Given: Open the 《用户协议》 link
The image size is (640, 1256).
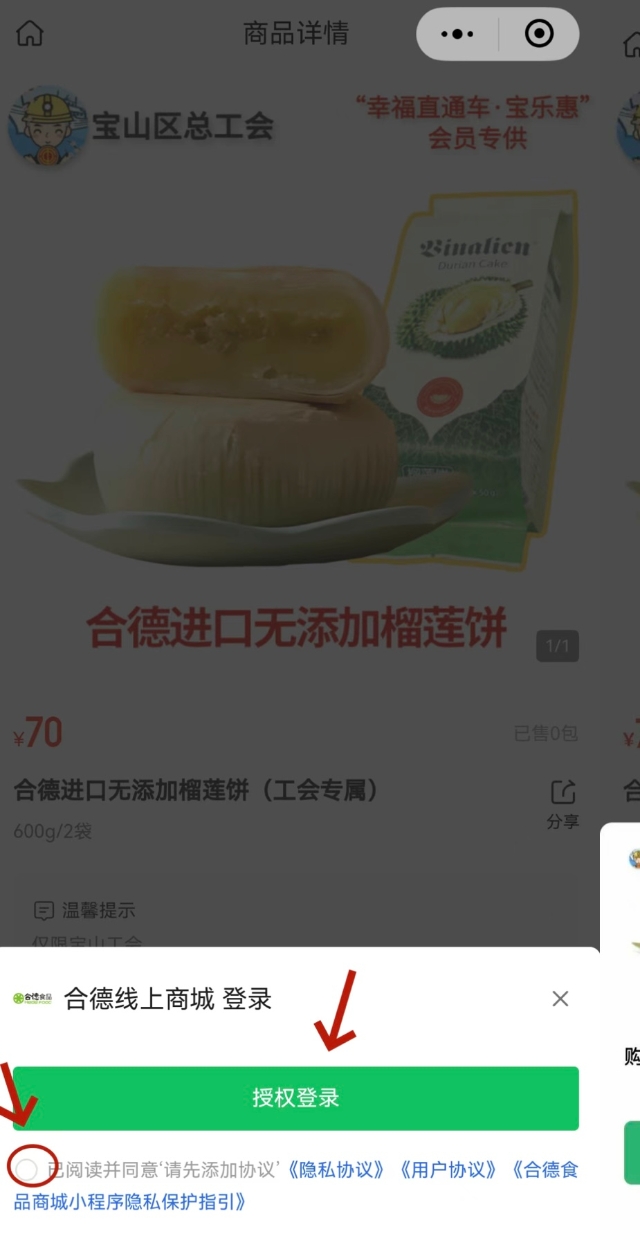Looking at the screenshot, I should (x=448, y=1169).
